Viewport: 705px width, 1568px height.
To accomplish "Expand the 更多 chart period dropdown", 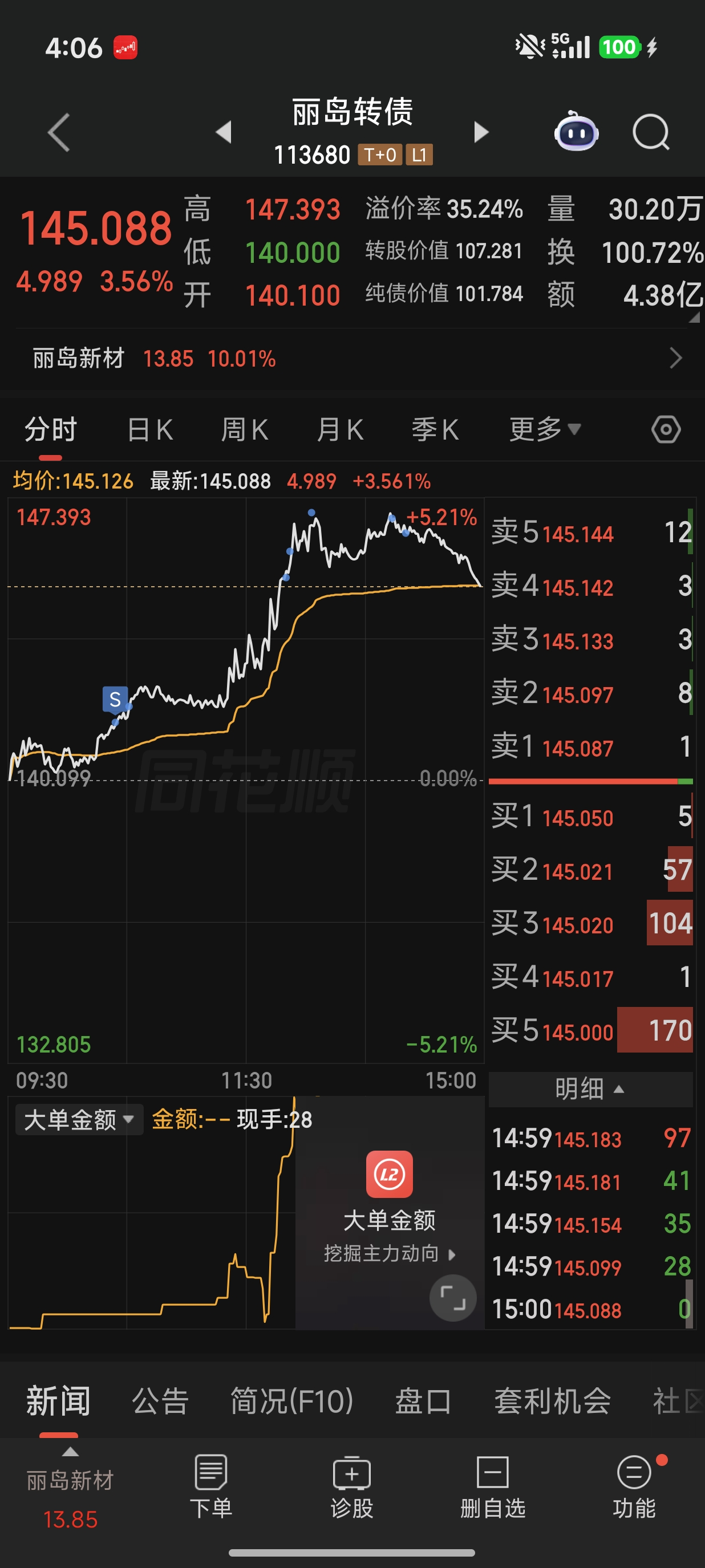I will pos(544,430).
